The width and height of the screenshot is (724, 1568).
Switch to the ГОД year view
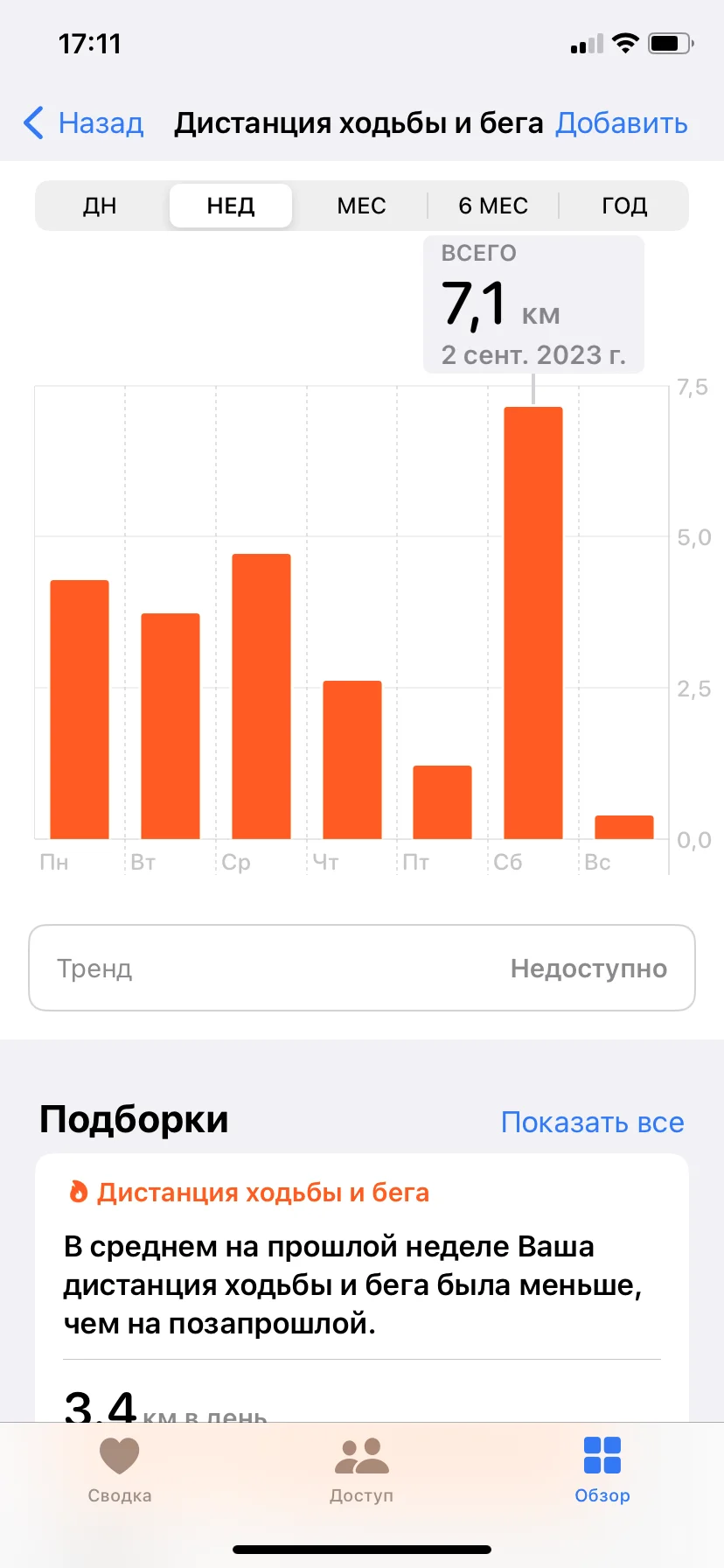coord(624,206)
